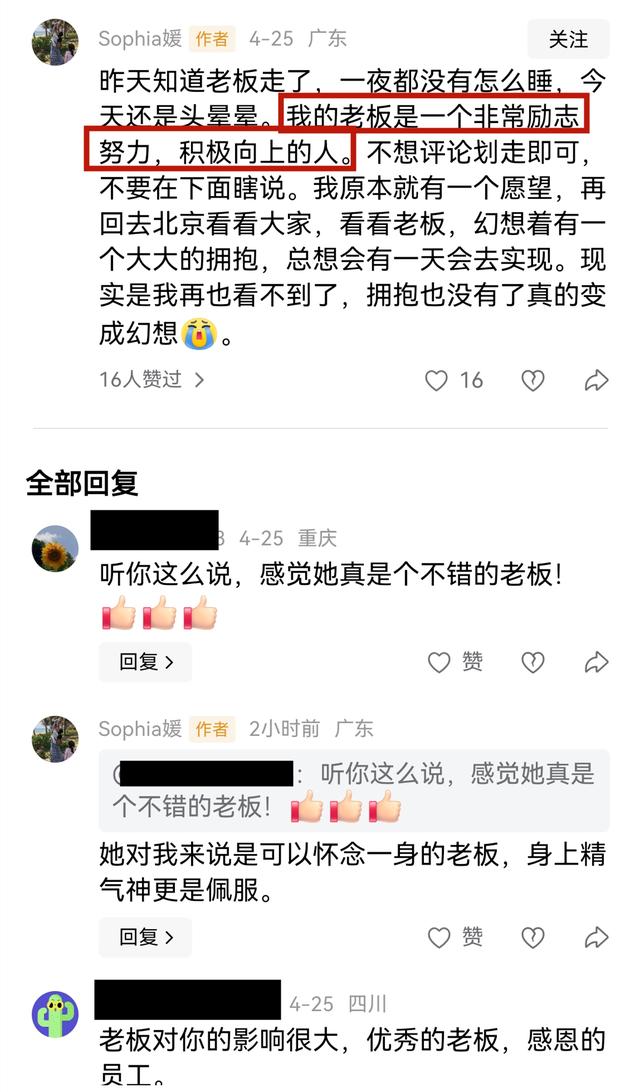Follow Sophia媛 with the 关注 button
The image size is (640, 1092).
[568, 39]
